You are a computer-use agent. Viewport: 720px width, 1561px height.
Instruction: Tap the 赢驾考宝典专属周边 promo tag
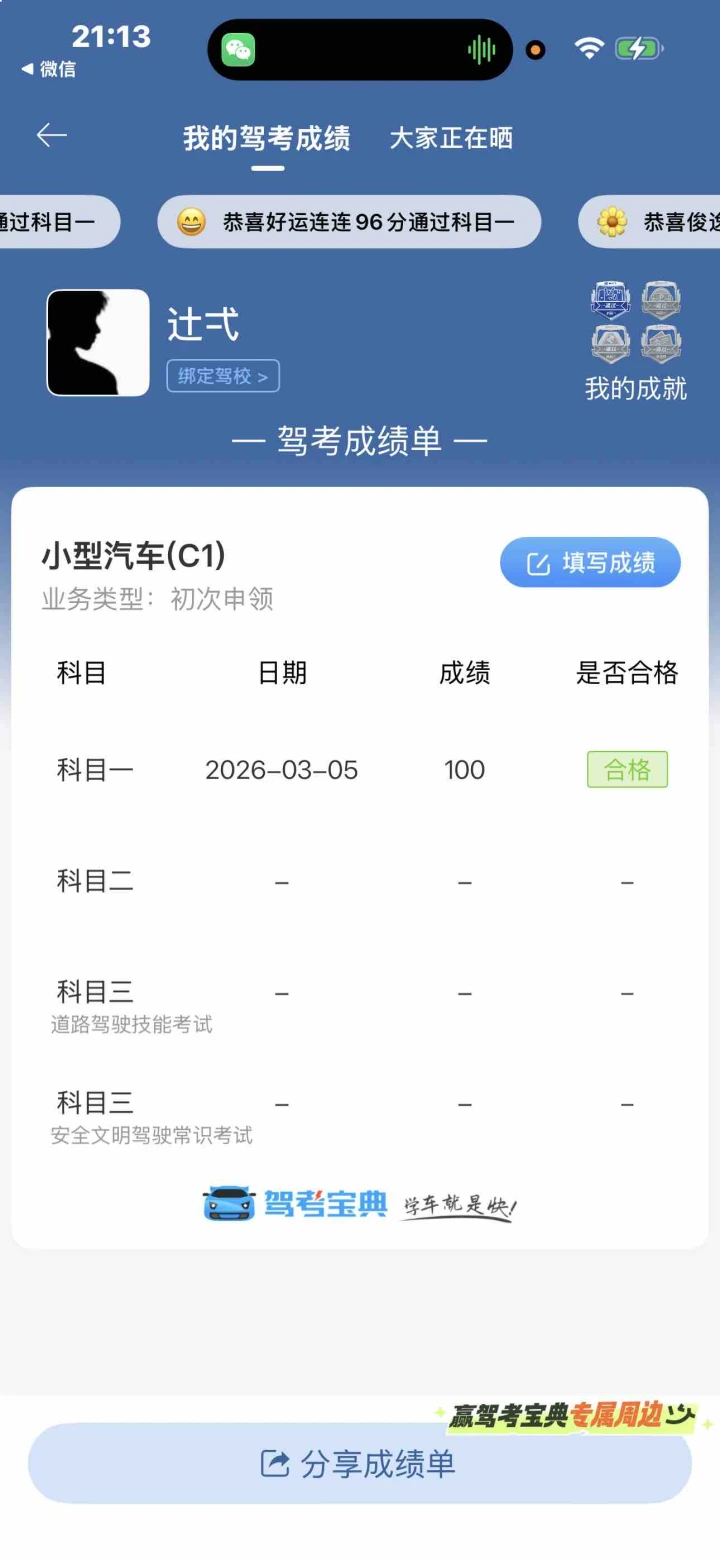[x=572, y=1416]
